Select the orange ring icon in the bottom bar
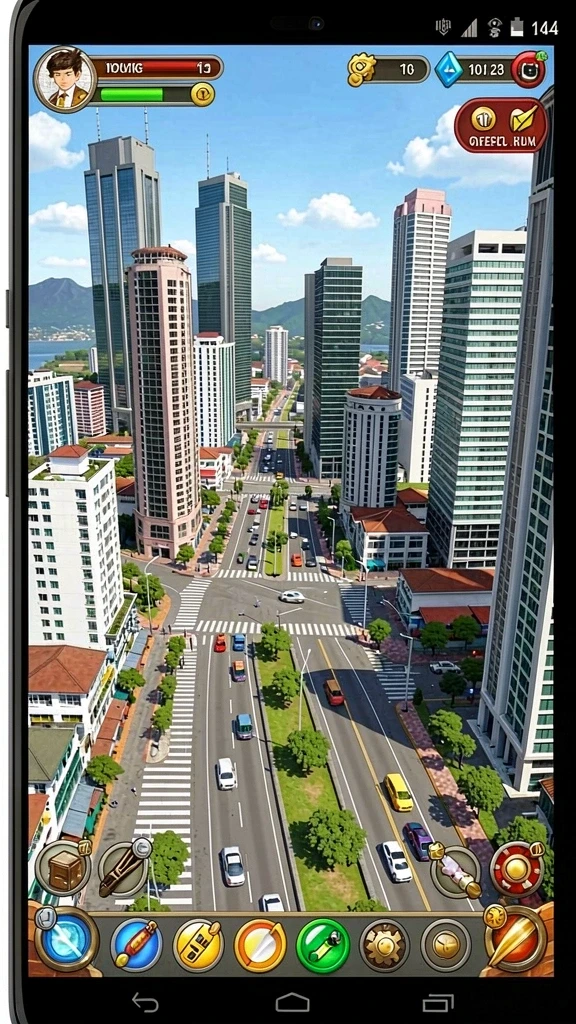 [260, 946]
